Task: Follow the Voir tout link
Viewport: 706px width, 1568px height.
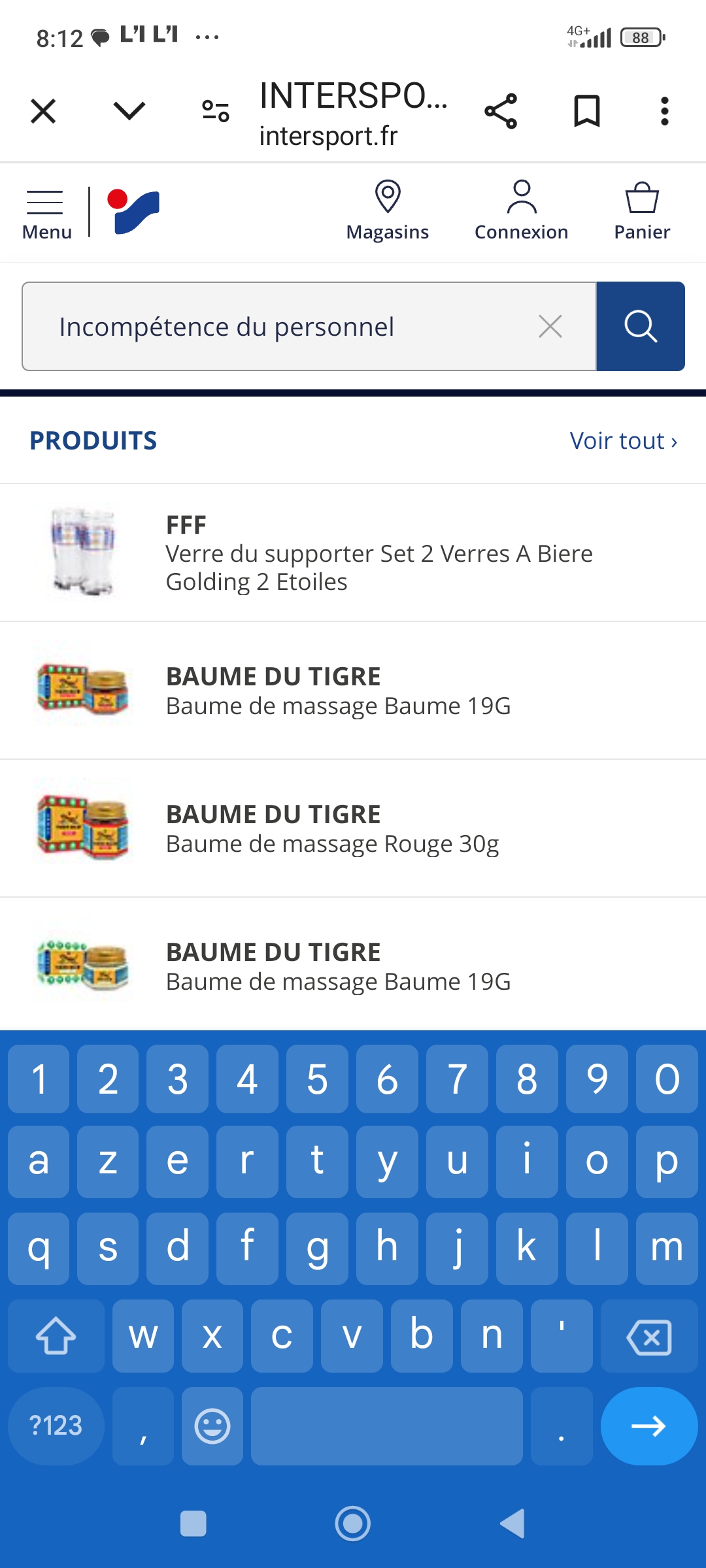Action: click(623, 441)
